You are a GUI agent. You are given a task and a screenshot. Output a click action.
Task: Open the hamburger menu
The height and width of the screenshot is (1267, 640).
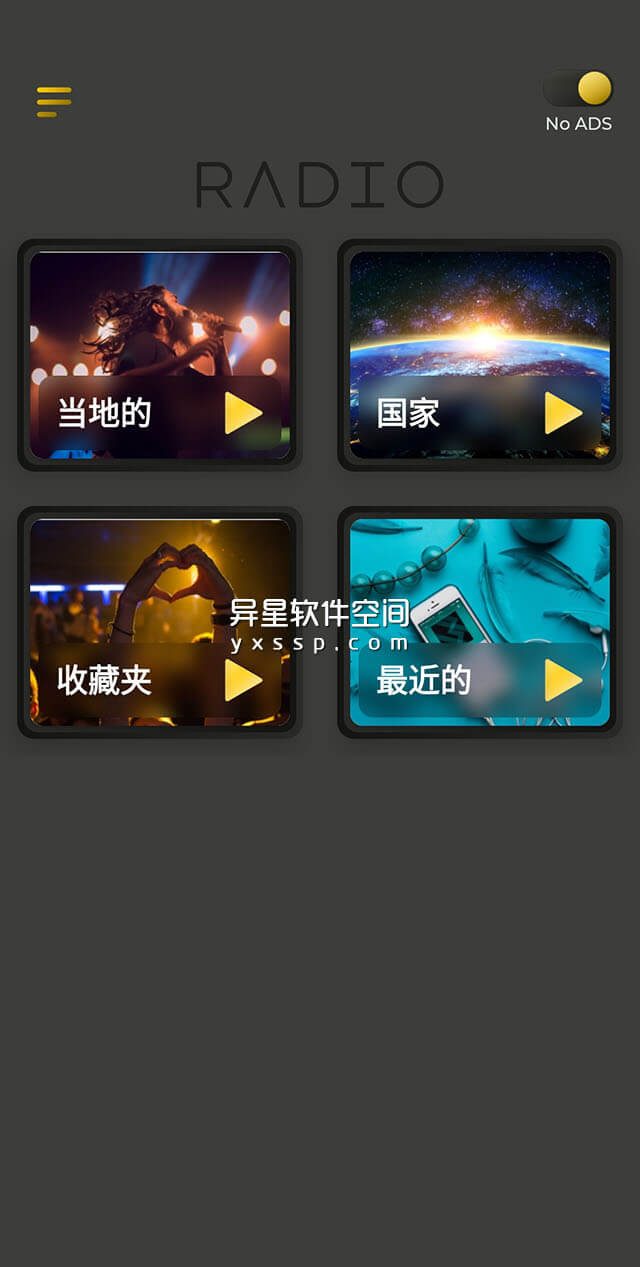[x=54, y=102]
